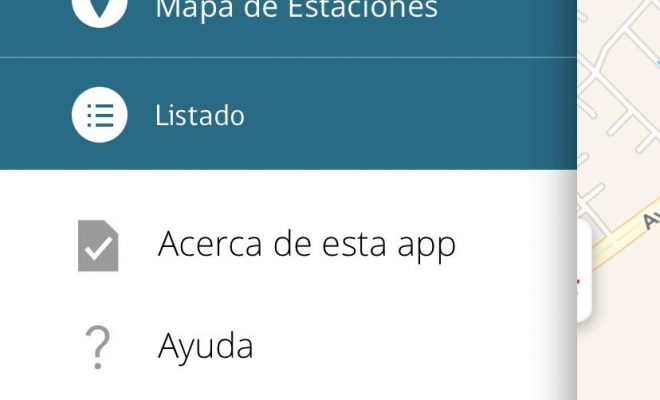Open the Ayuda help section
Image resolution: width=660 pixels, height=400 pixels.
[206, 346]
